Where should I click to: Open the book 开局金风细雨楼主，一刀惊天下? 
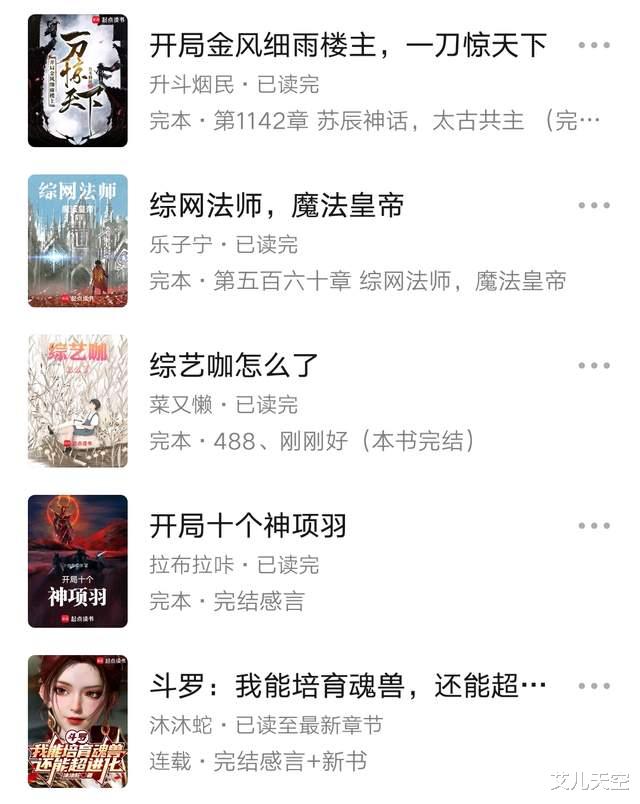348,45
